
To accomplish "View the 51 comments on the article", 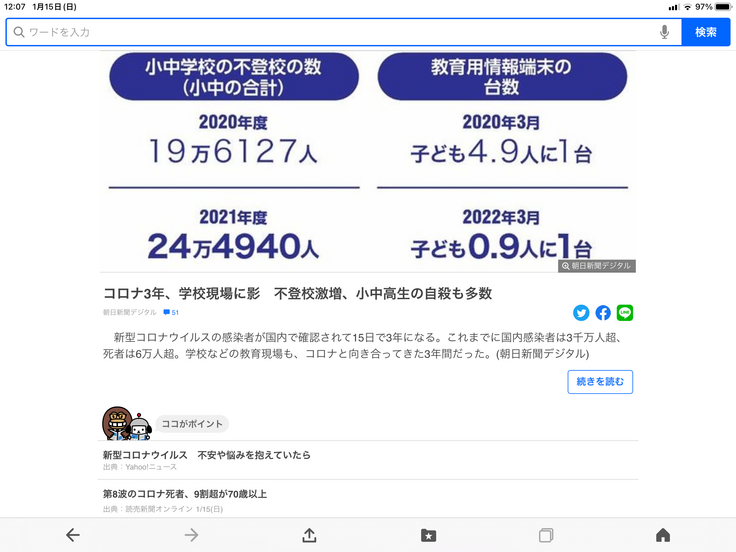I will (171, 313).
